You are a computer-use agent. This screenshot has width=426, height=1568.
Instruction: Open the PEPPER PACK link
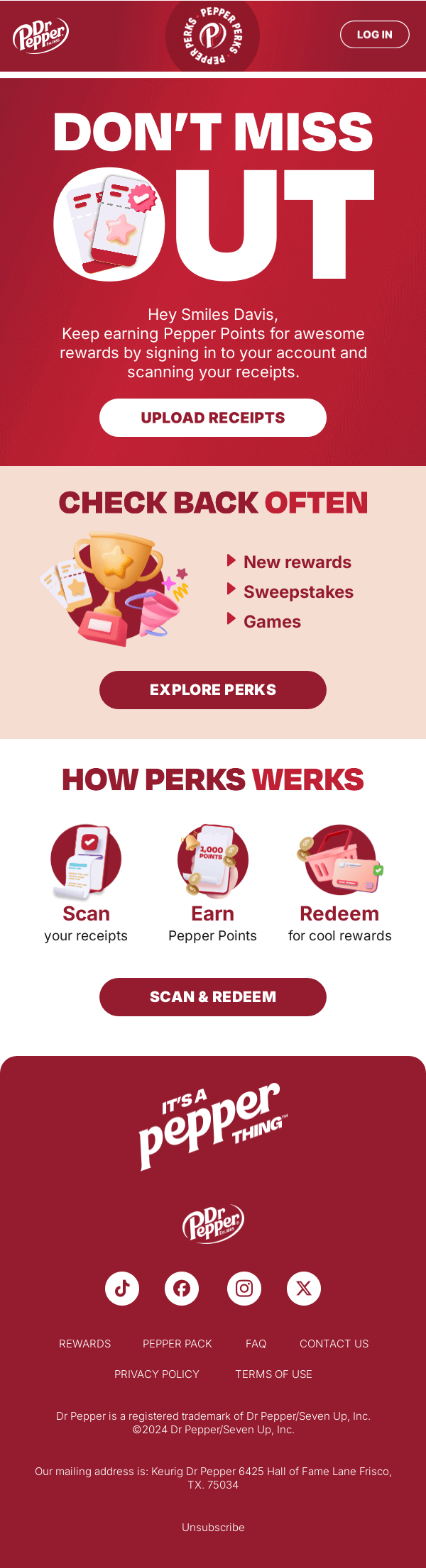pos(177,1343)
